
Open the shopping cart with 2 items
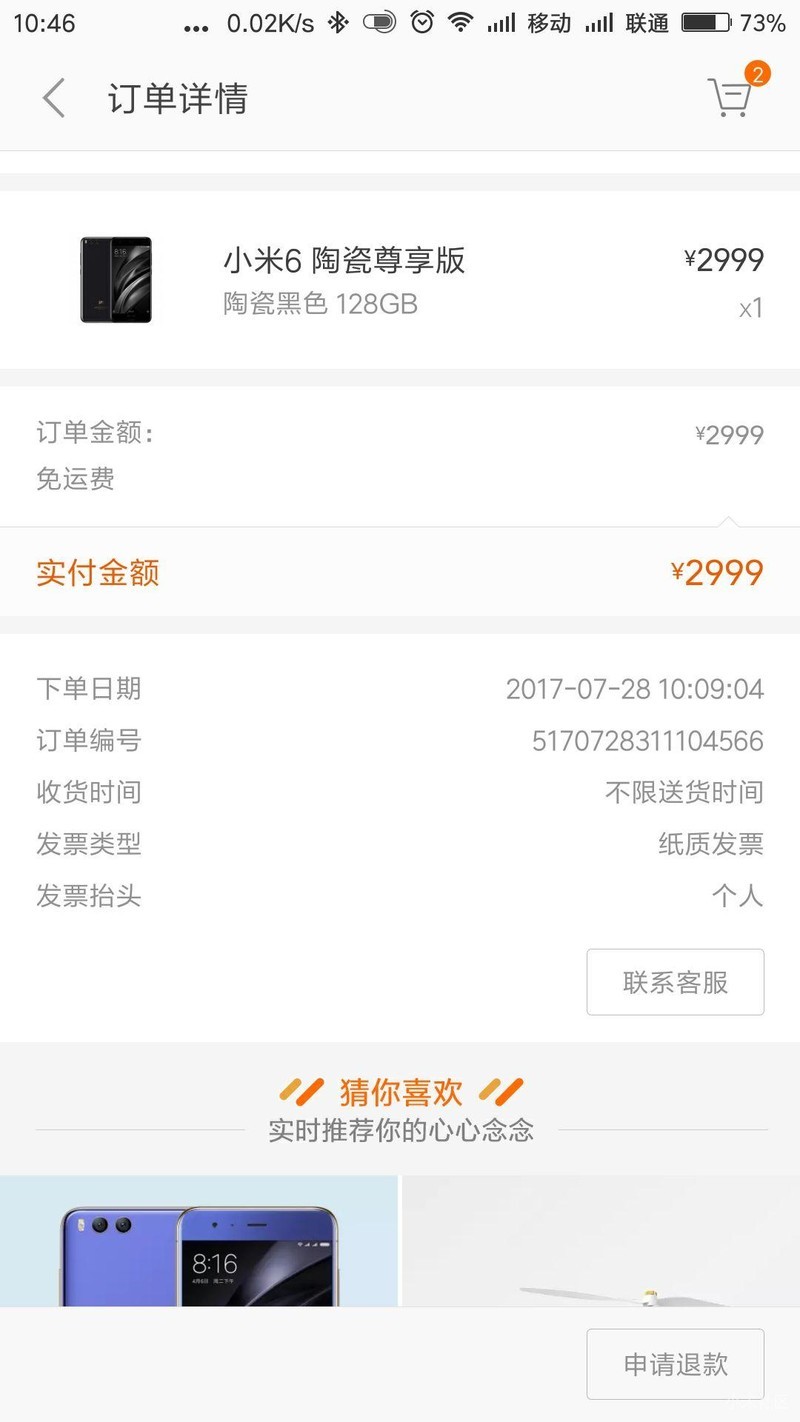coord(731,97)
